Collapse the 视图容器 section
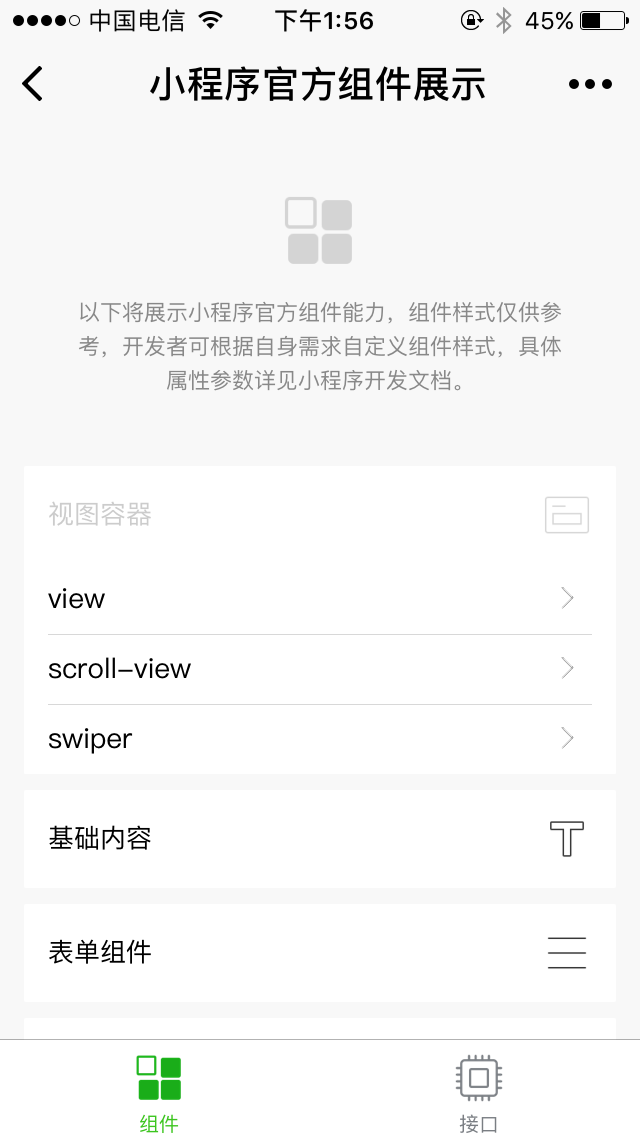Image resolution: width=640 pixels, height=1136 pixels. pyautogui.click(x=319, y=515)
